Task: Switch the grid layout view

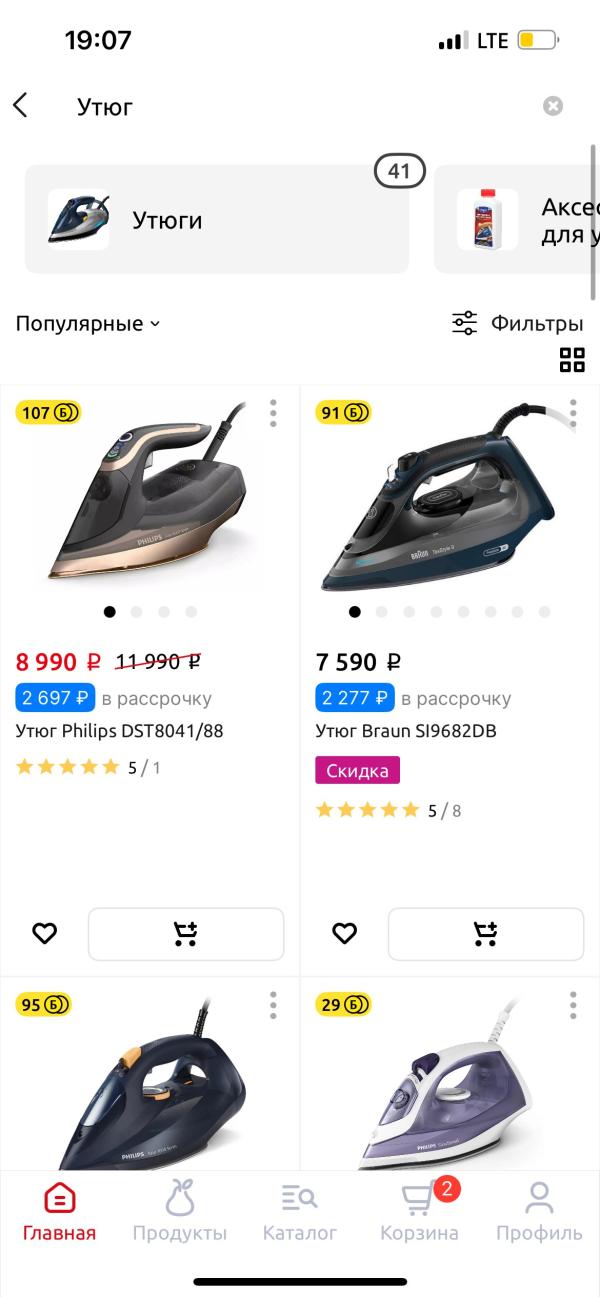Action: point(572,360)
